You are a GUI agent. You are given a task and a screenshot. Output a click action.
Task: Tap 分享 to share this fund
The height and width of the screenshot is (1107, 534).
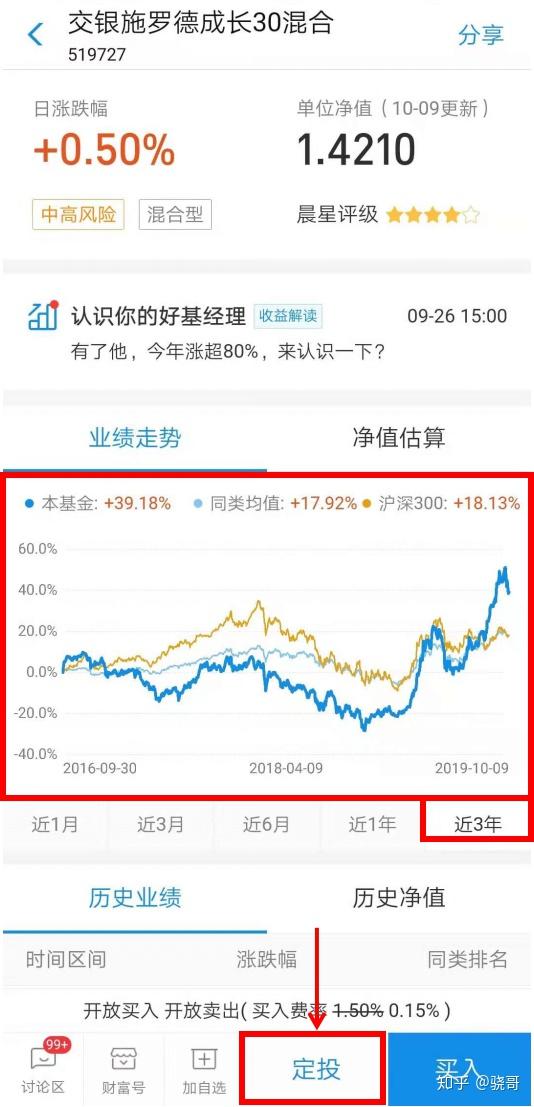coord(481,35)
